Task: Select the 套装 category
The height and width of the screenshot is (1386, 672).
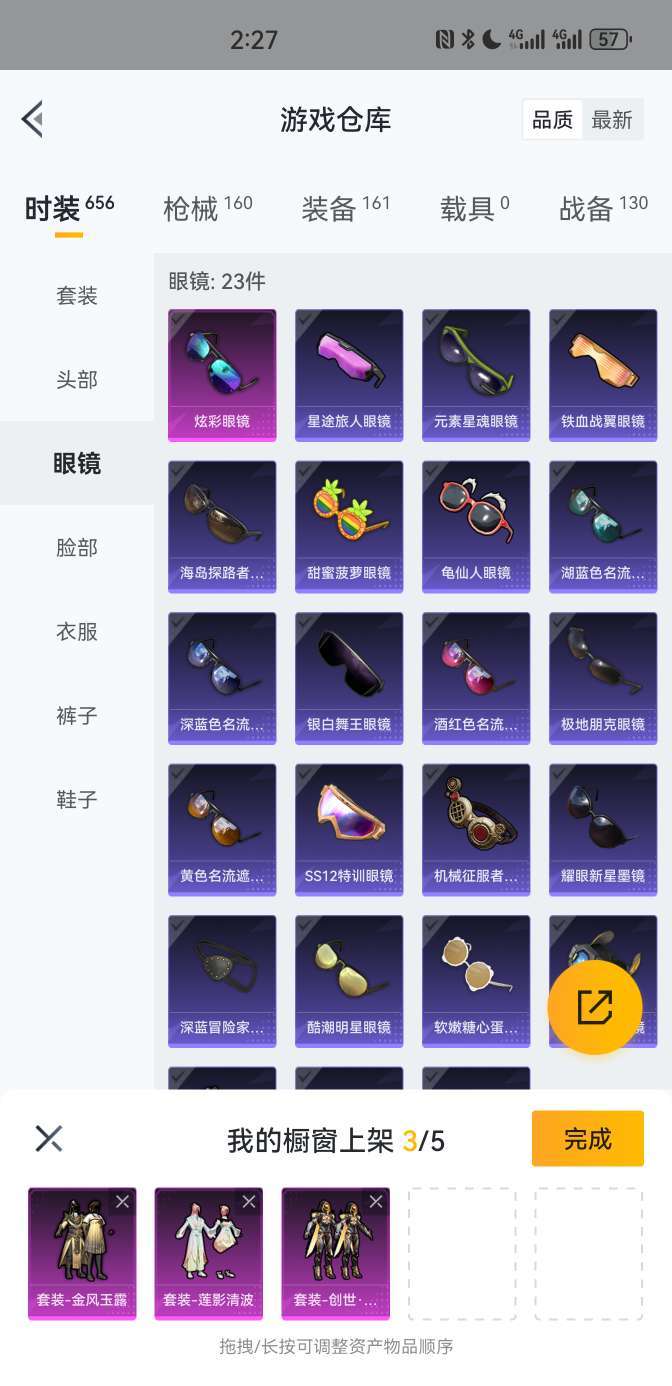Action: tap(77, 296)
